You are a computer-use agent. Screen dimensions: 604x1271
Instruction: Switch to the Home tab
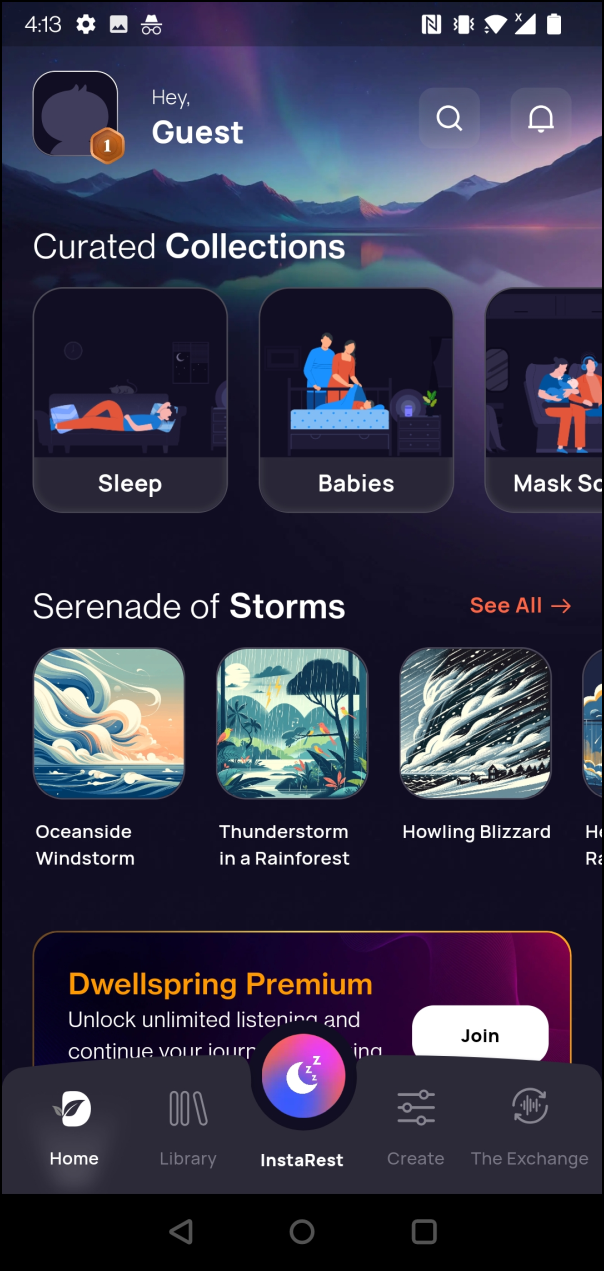tap(74, 1128)
